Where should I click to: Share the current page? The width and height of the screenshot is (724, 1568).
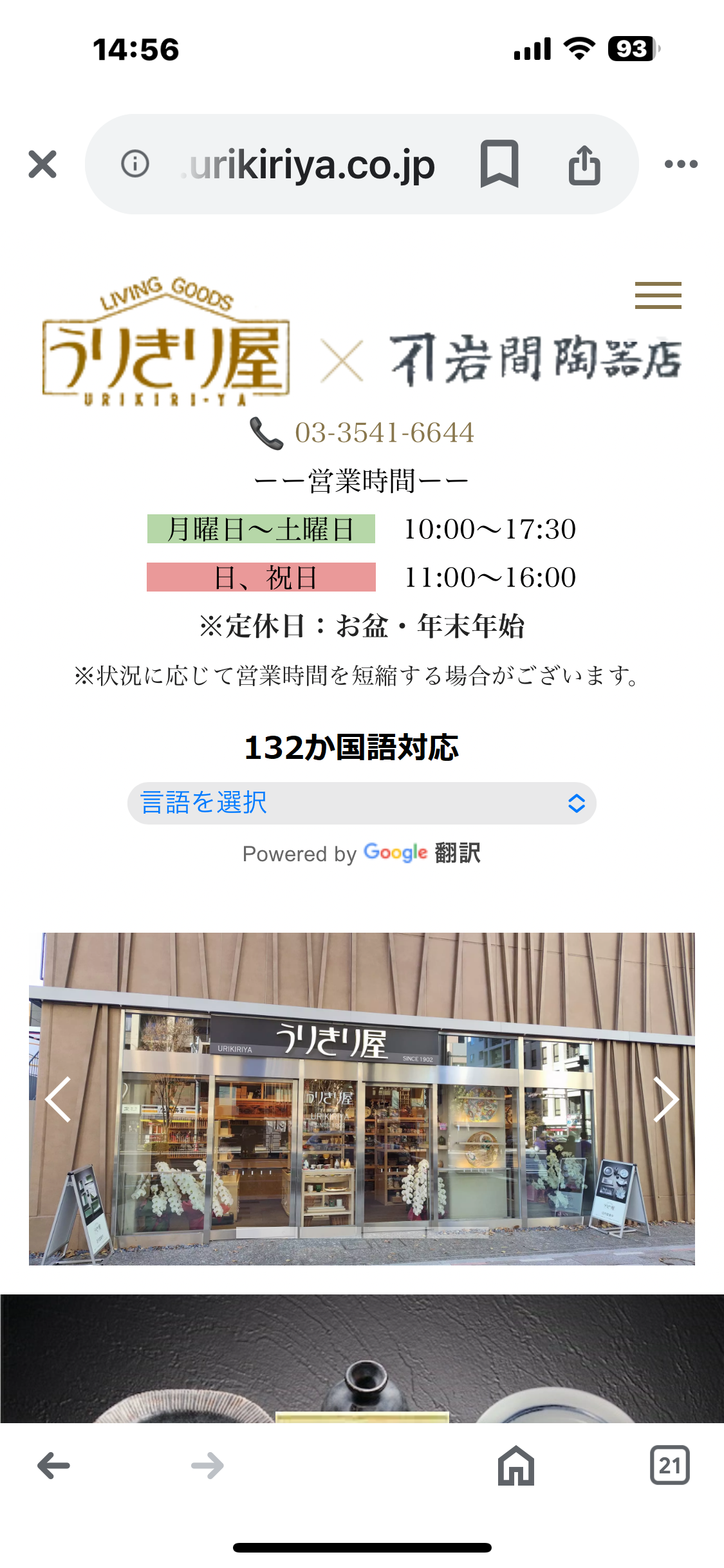(584, 164)
